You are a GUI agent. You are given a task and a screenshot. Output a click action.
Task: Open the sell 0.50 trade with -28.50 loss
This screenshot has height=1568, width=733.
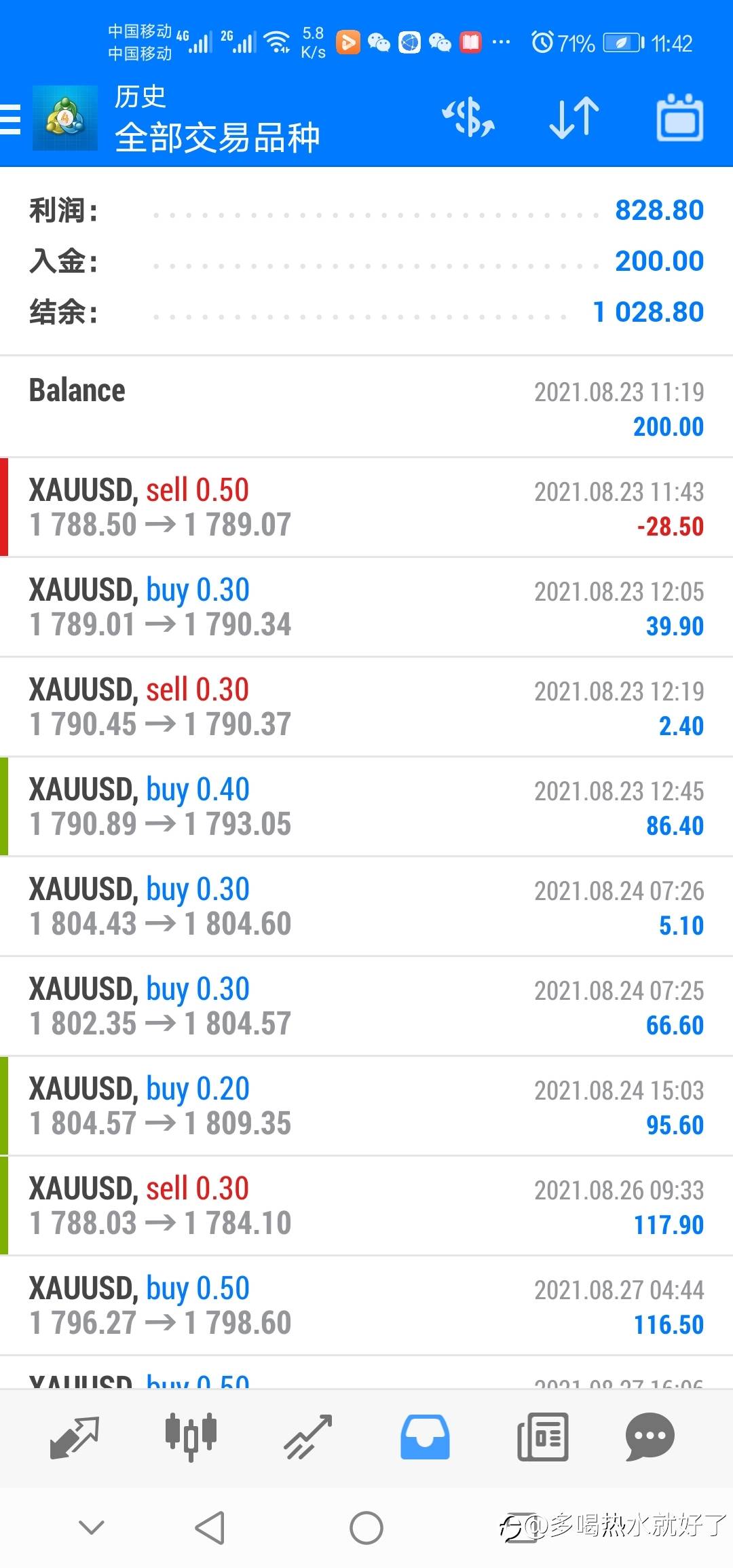coord(366,507)
